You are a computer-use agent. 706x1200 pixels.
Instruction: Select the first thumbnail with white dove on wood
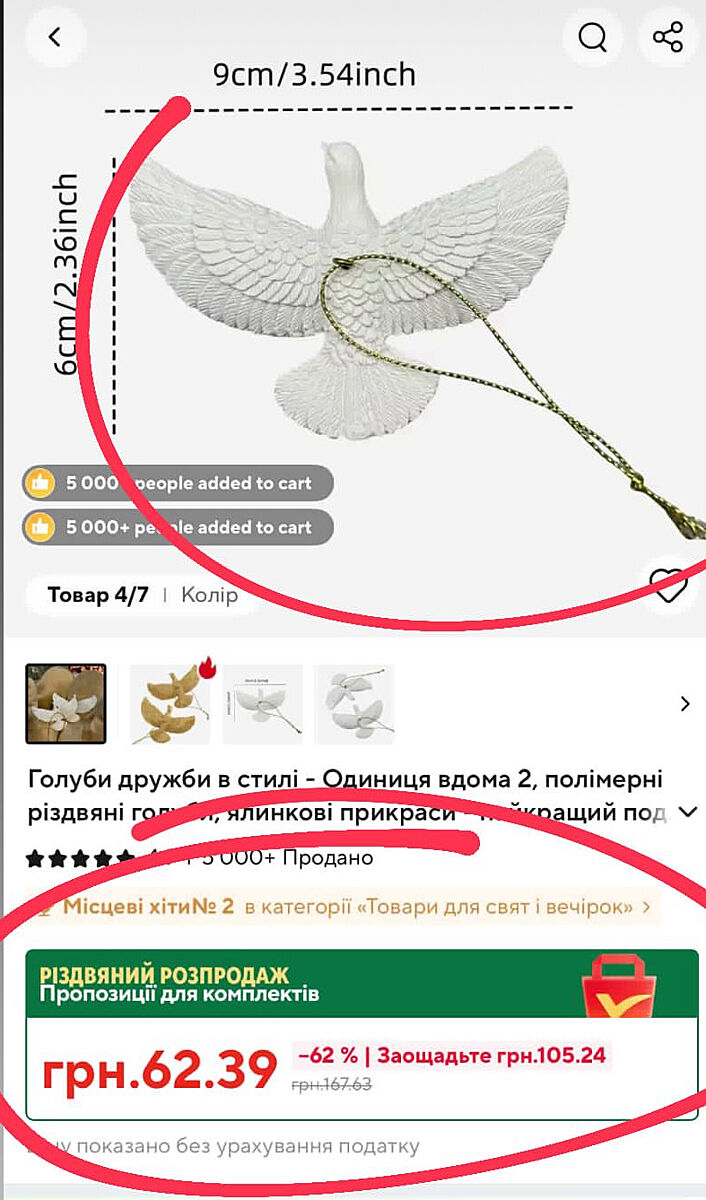[66, 704]
